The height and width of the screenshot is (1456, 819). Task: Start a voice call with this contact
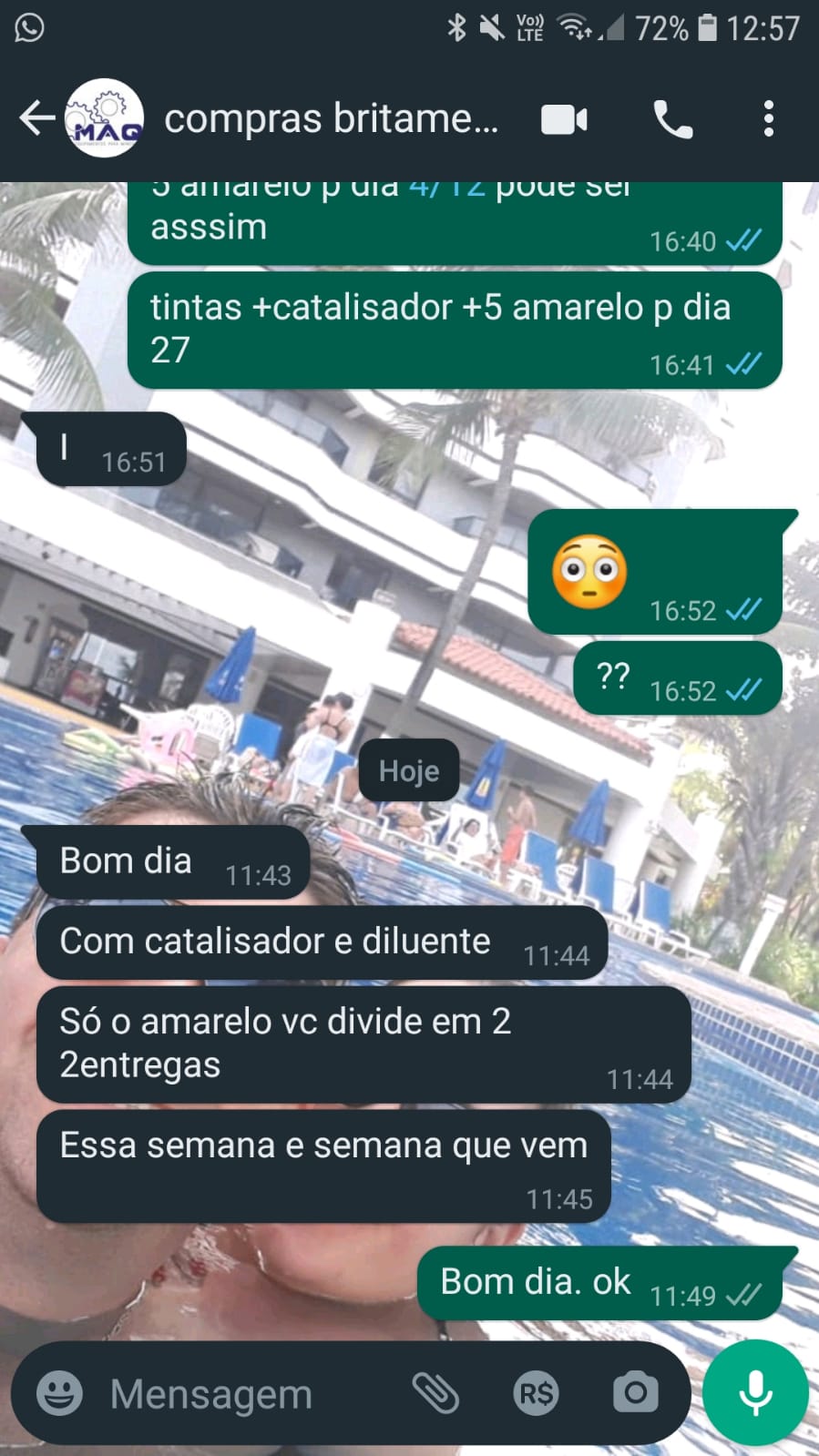pos(673,119)
